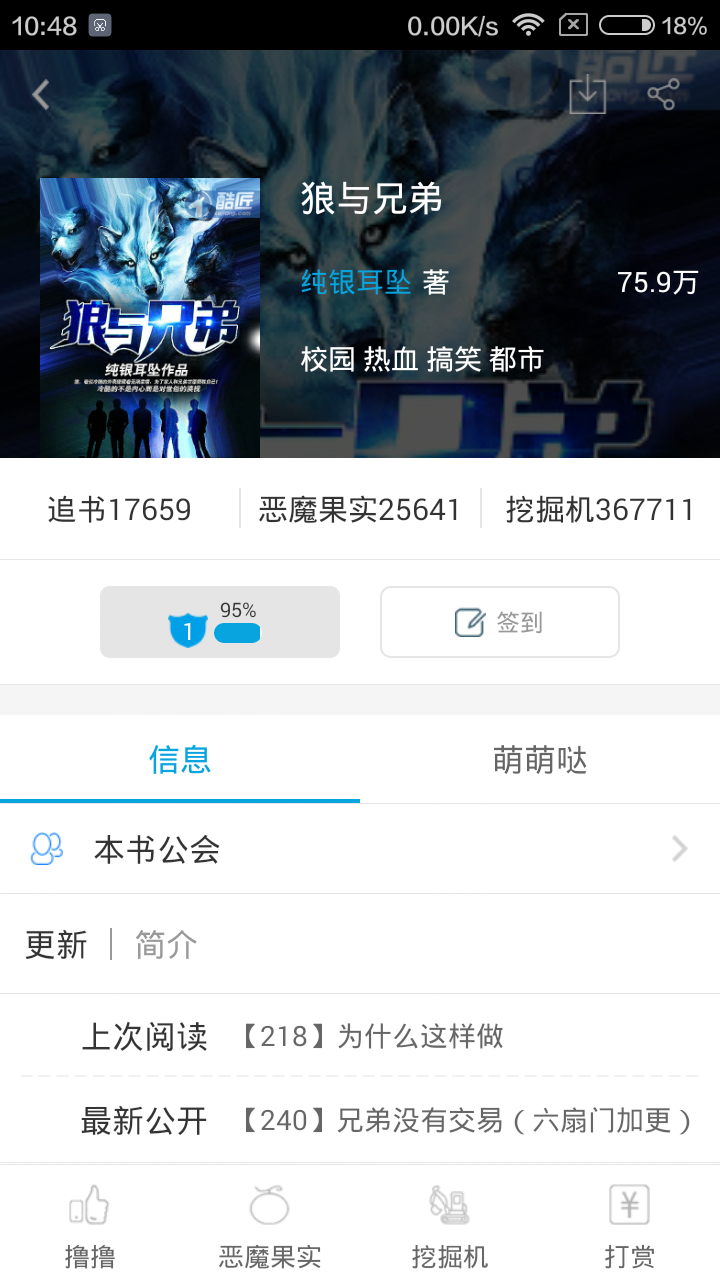Screen dimensions: 720x1280
Task: Open sharing options via the share icon
Action: coord(663,94)
